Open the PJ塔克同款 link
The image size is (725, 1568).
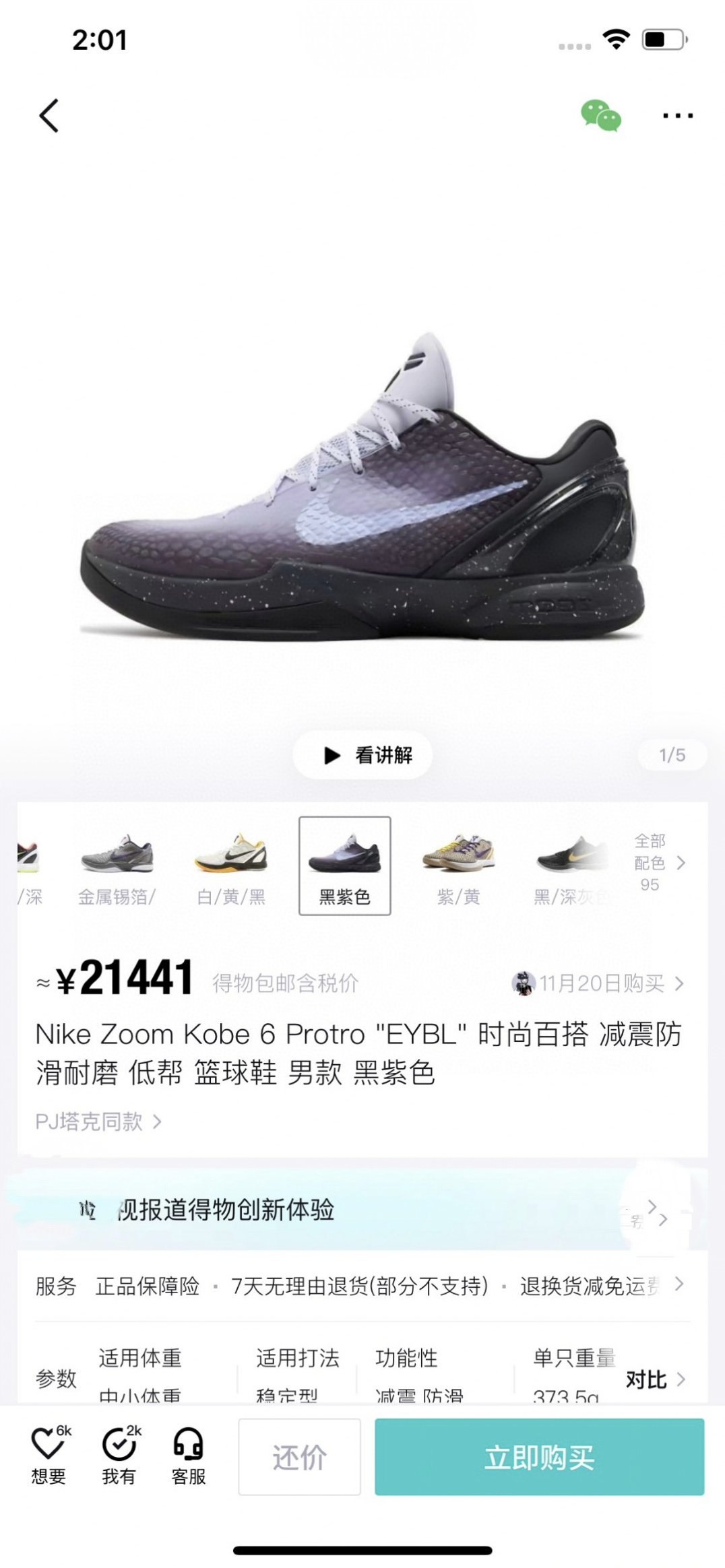(x=98, y=1121)
